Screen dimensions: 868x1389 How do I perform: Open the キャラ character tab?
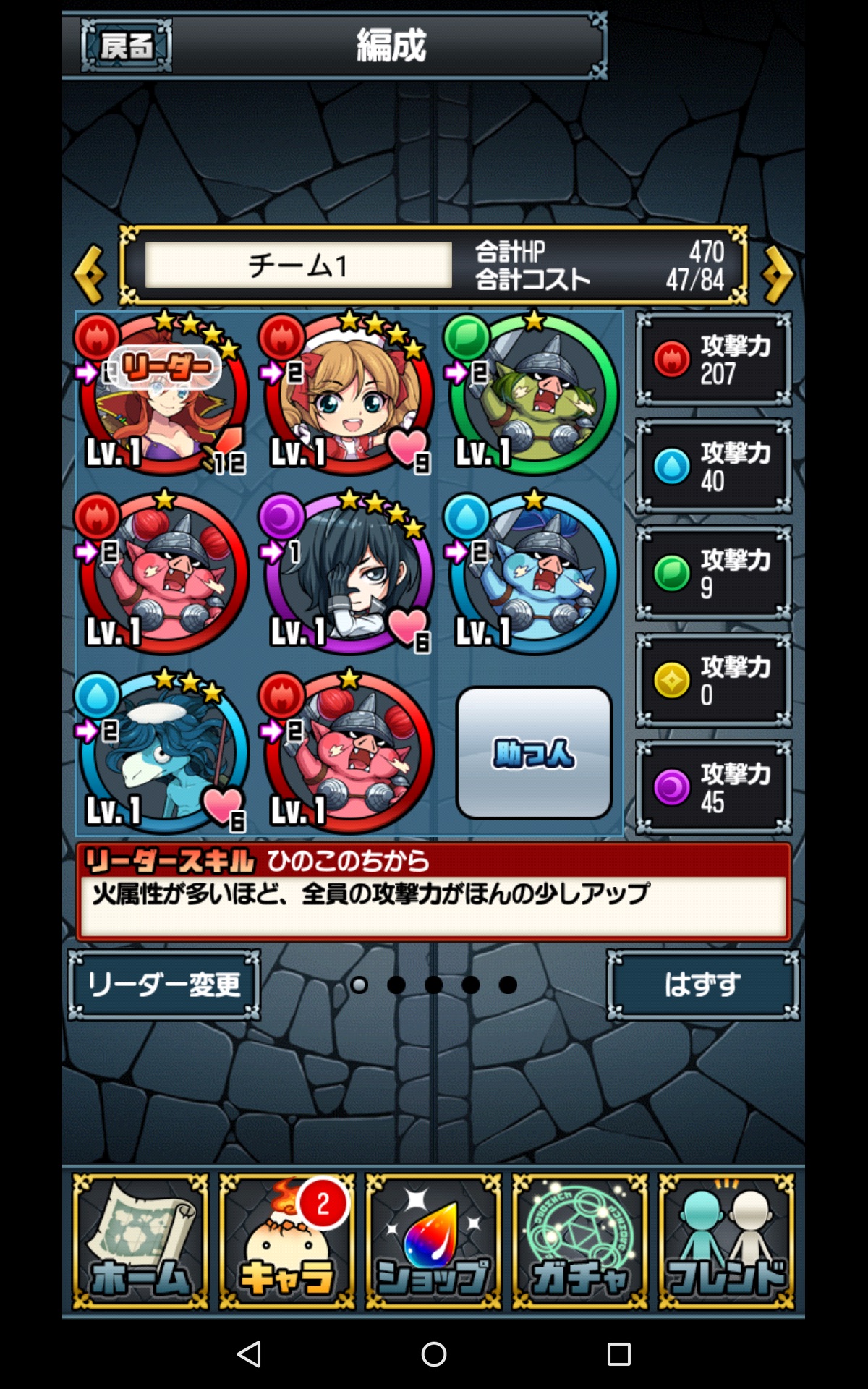pyautogui.click(x=287, y=1241)
